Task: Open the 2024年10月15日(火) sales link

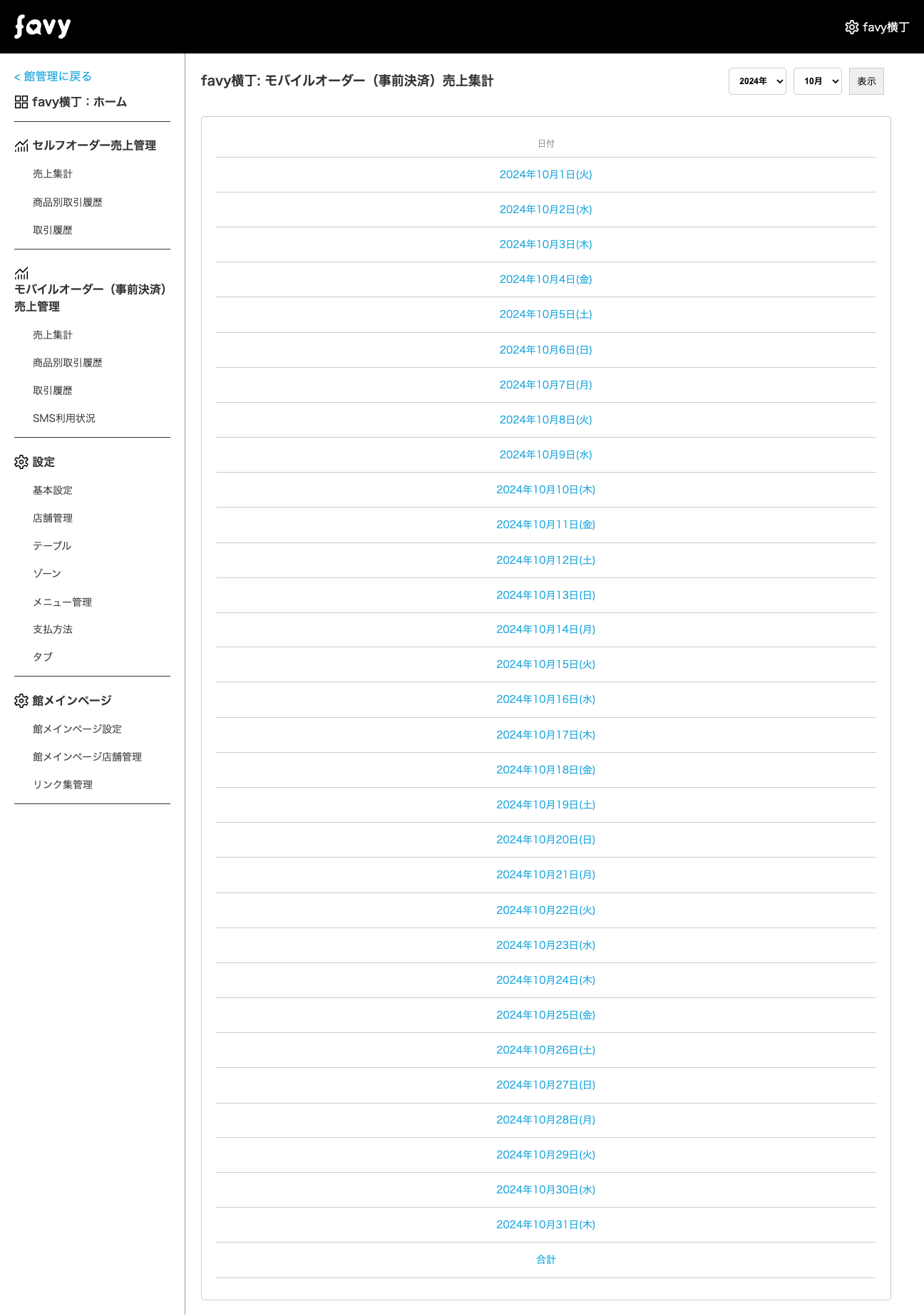Action: 545,664
